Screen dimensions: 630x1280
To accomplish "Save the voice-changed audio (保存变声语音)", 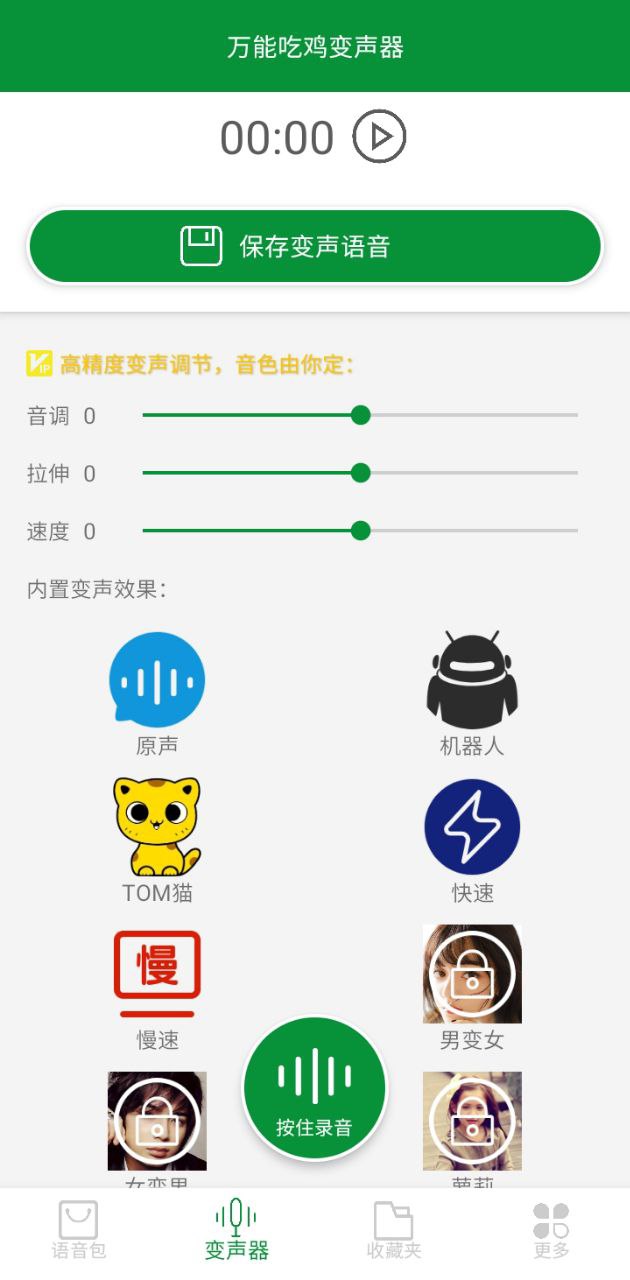I will tap(315, 246).
